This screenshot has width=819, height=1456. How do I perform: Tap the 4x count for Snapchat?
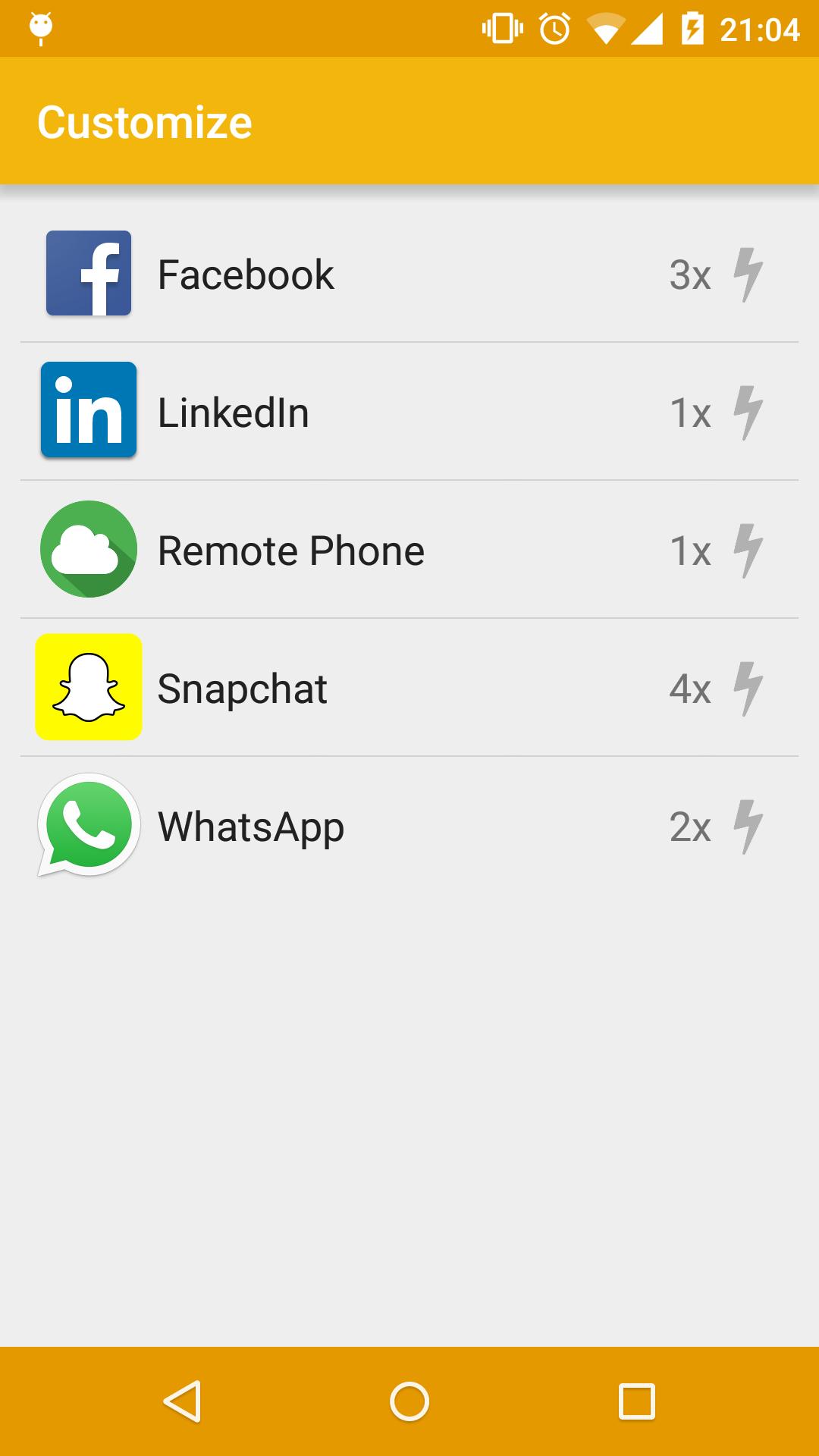(690, 687)
